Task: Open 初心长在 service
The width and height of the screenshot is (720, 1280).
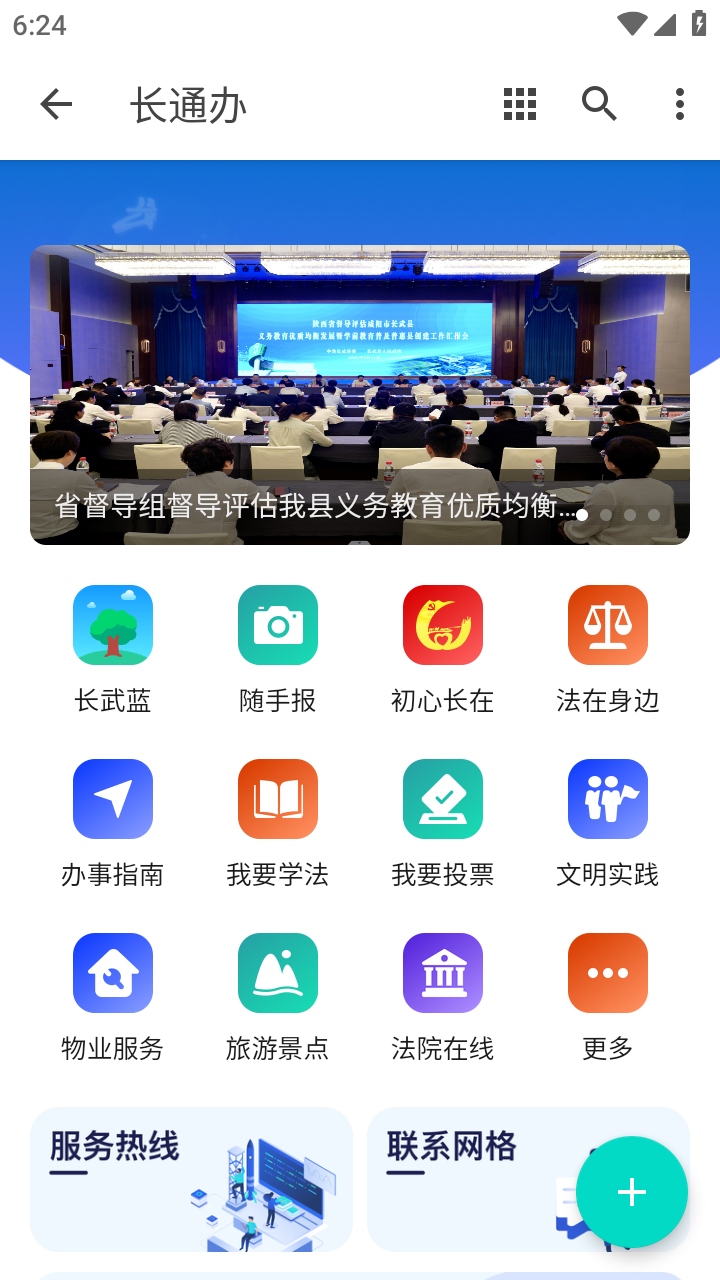Action: pos(443,624)
